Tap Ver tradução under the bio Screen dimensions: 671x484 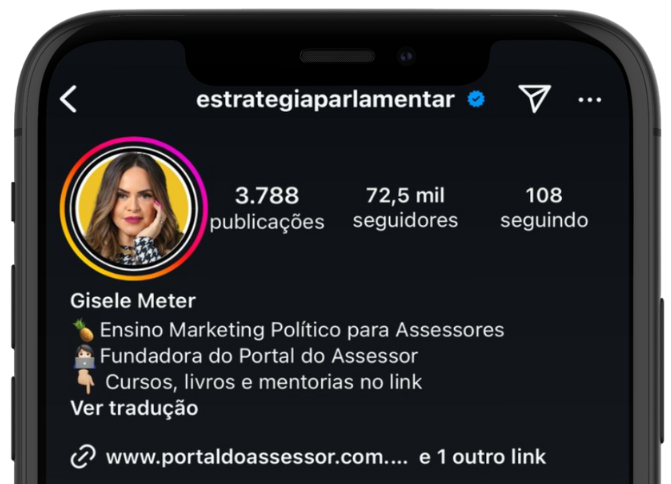(134, 408)
